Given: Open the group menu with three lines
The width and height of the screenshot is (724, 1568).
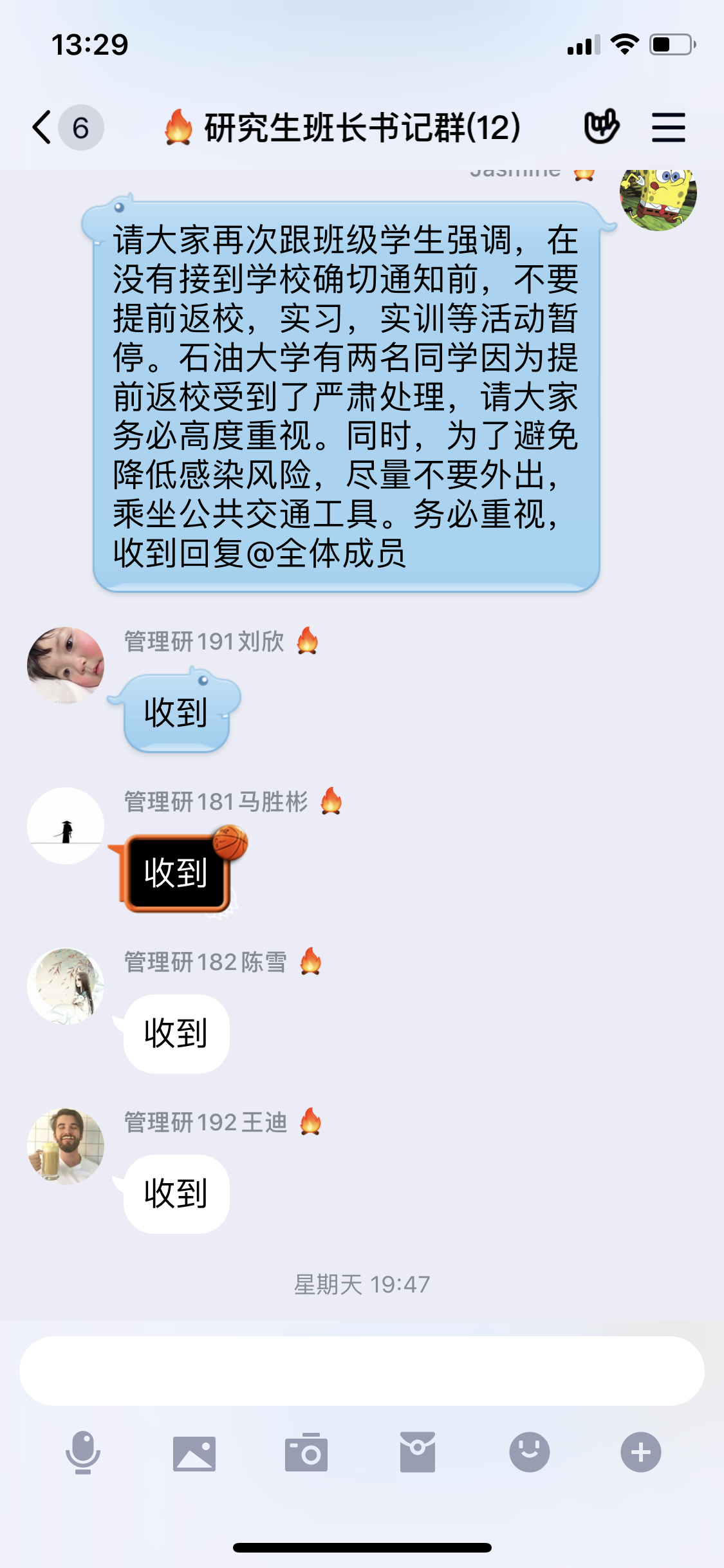Looking at the screenshot, I should (x=668, y=127).
